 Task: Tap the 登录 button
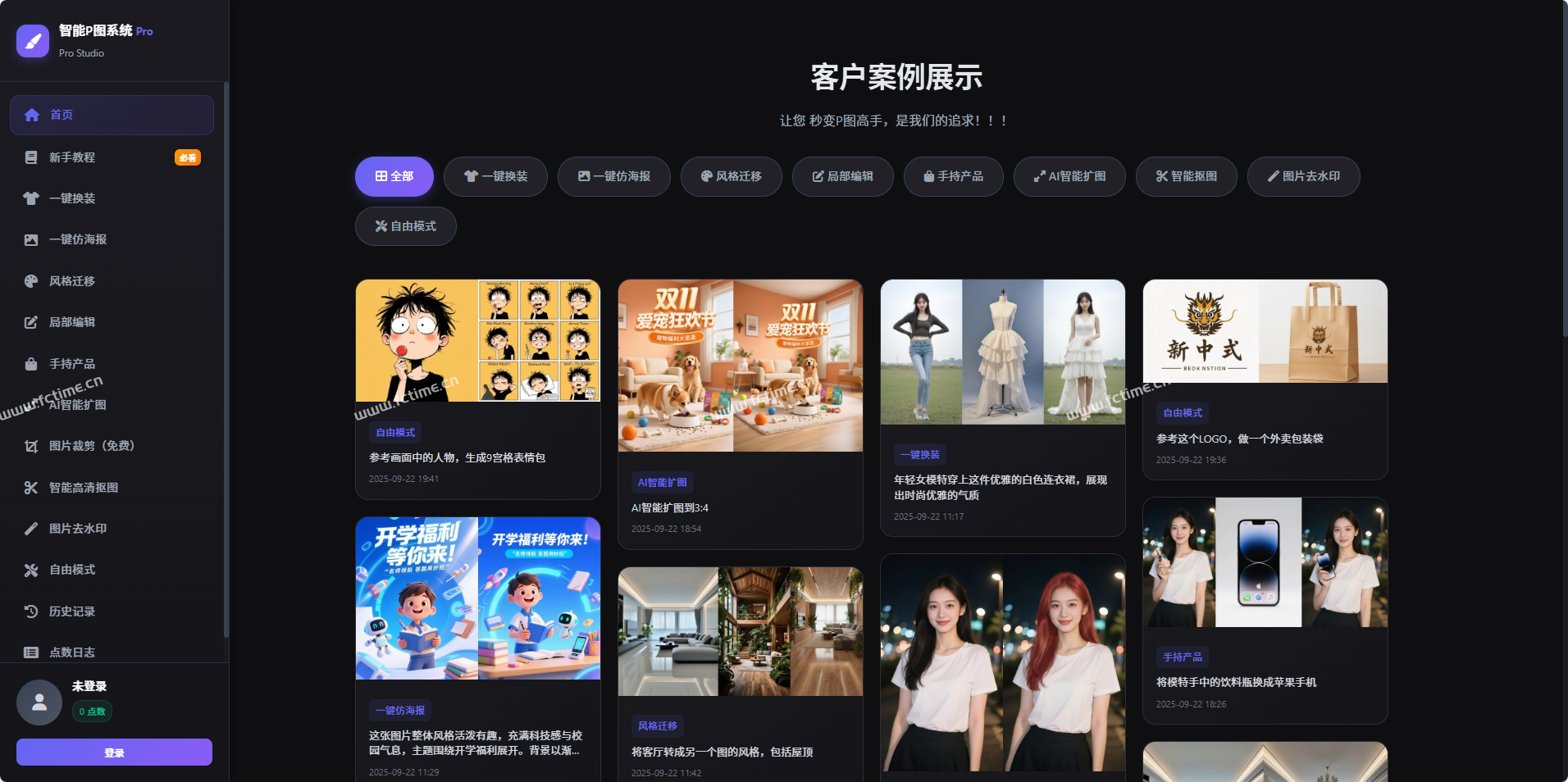tap(114, 752)
